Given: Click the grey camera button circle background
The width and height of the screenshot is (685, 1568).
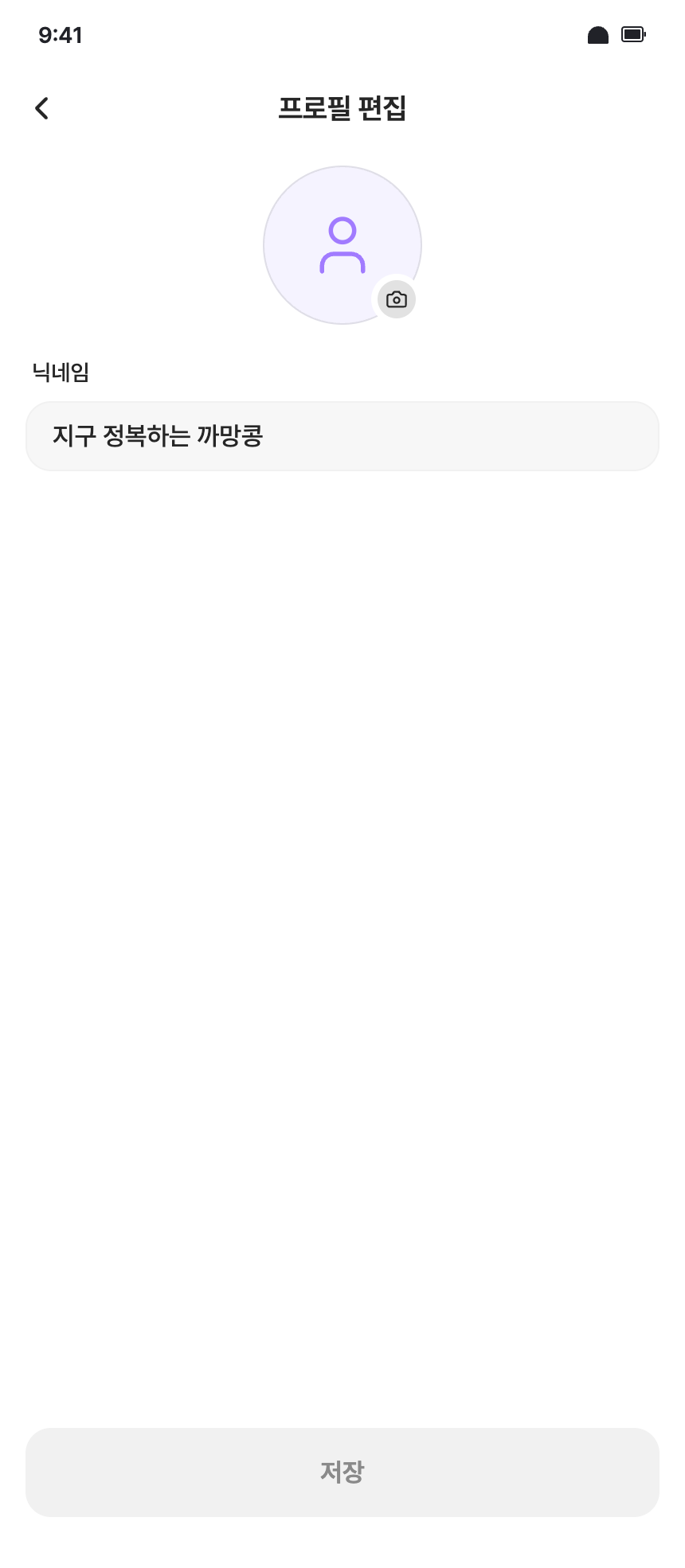Looking at the screenshot, I should point(396,298).
